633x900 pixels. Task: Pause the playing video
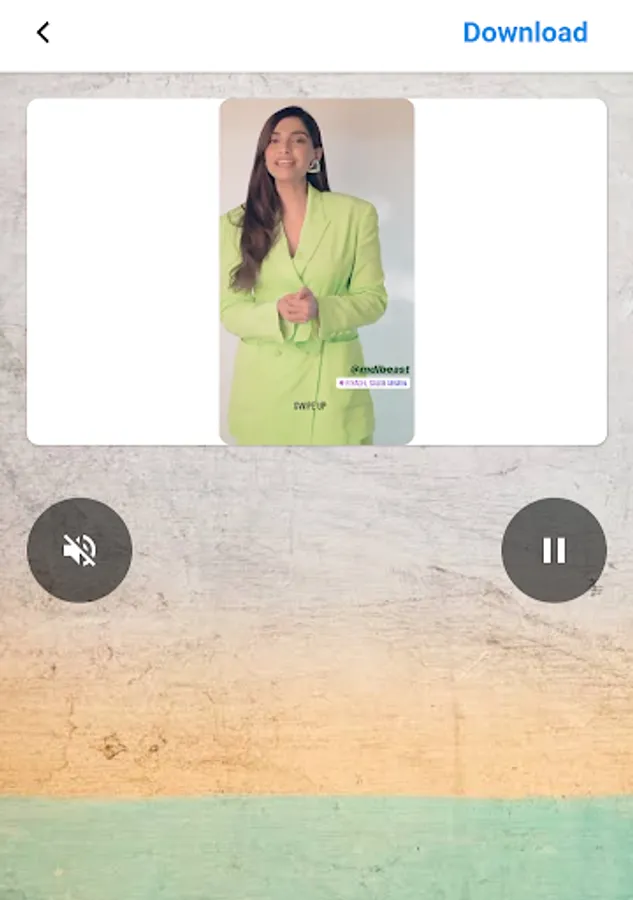(x=554, y=550)
